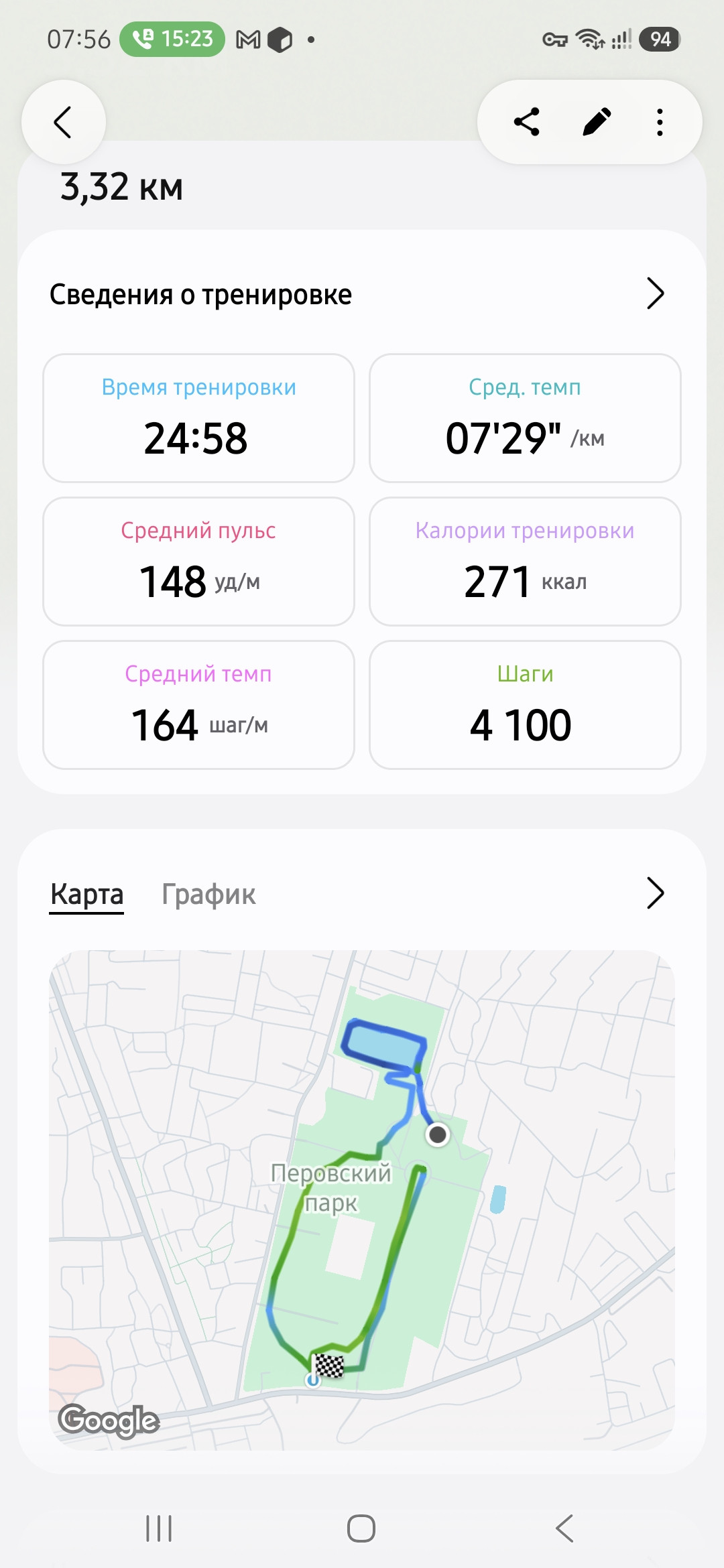Tap the system home button
The image size is (724, 1568).
[361, 1528]
